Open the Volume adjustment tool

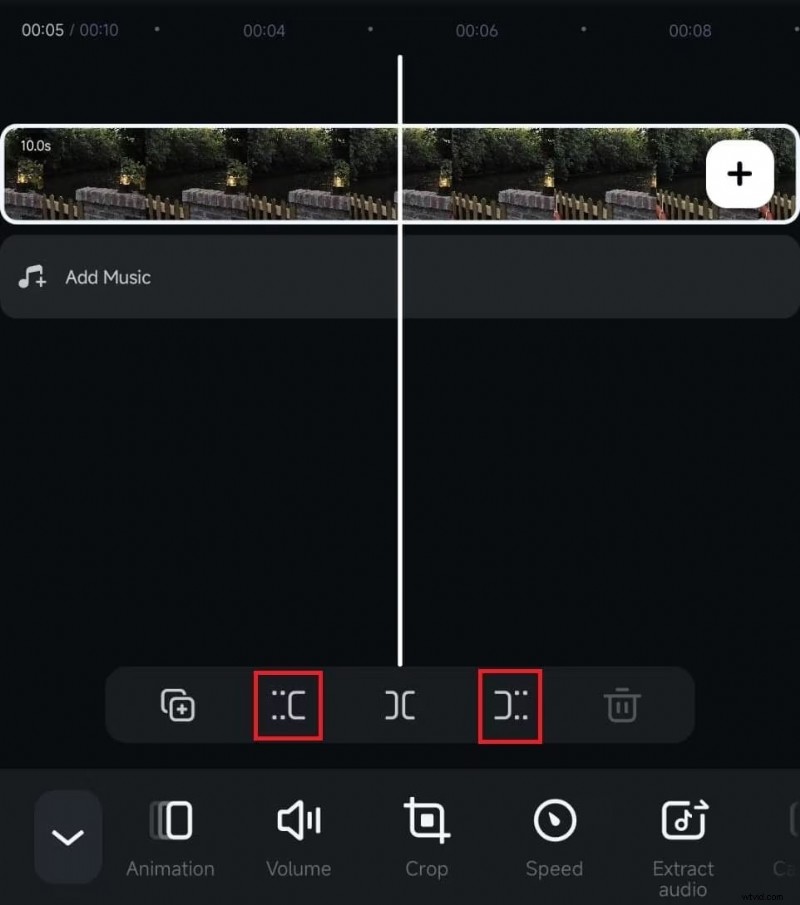[298, 838]
